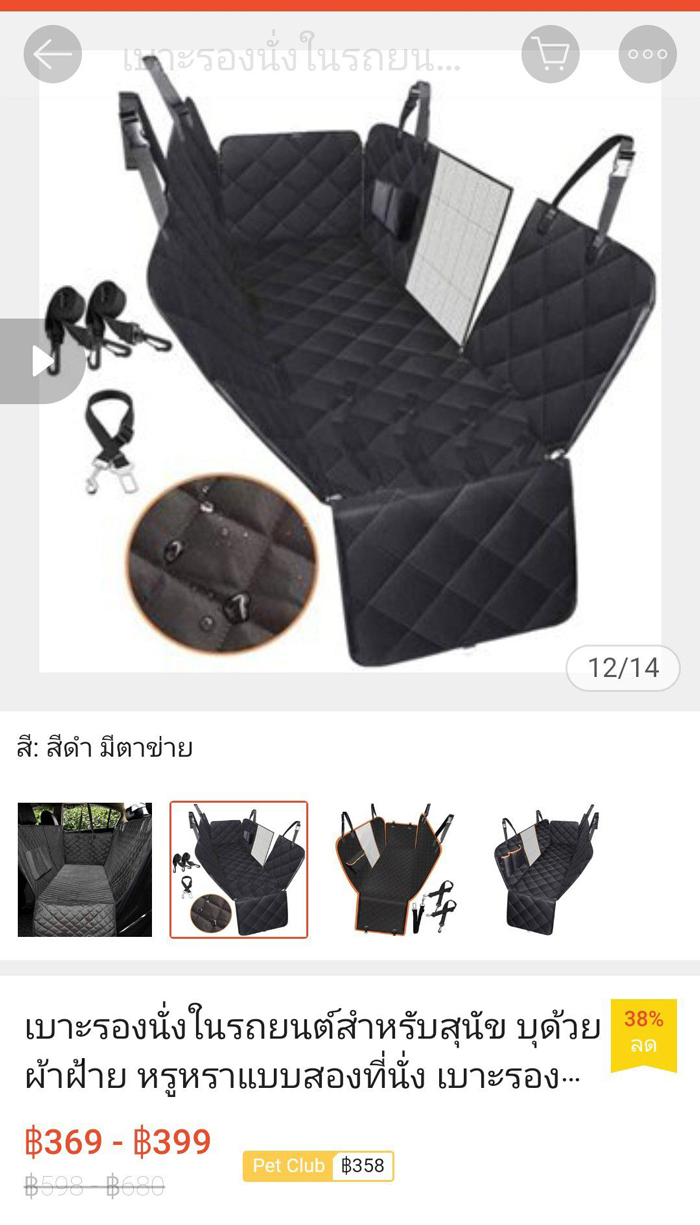View the main product image full screen
Viewport: 700px width, 1225px height.
point(350,370)
